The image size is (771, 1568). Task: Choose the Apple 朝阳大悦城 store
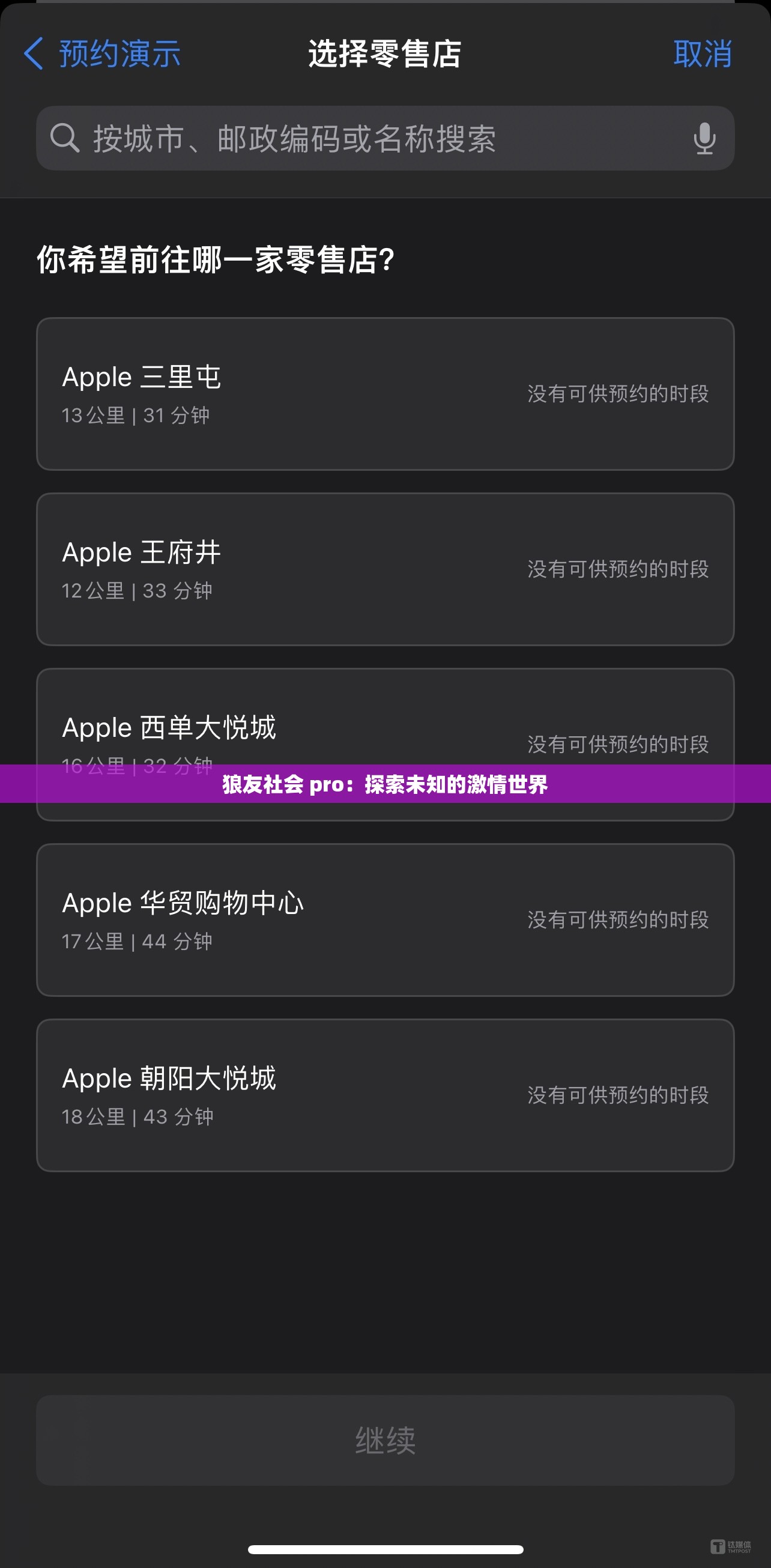coord(385,1094)
